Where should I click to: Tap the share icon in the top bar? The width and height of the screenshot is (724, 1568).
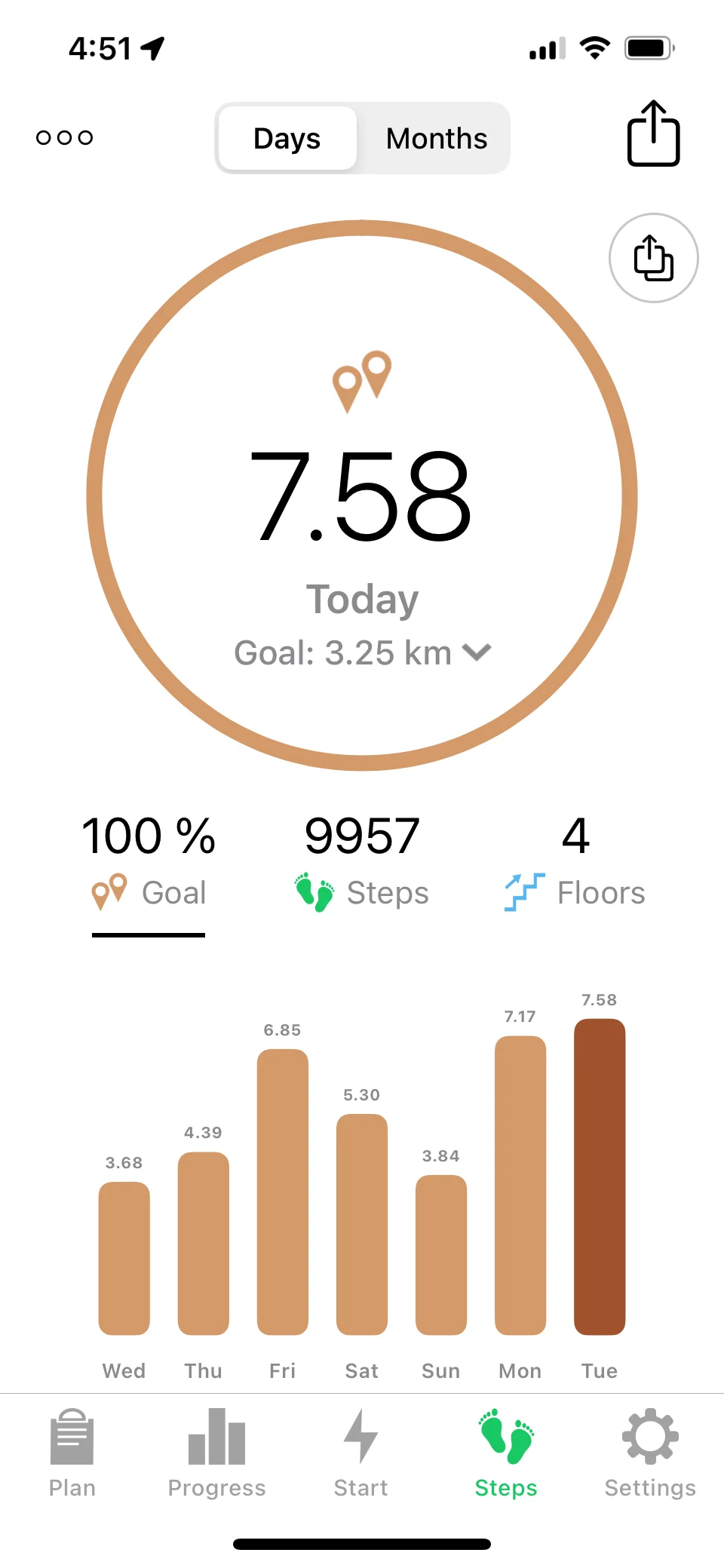click(x=653, y=133)
